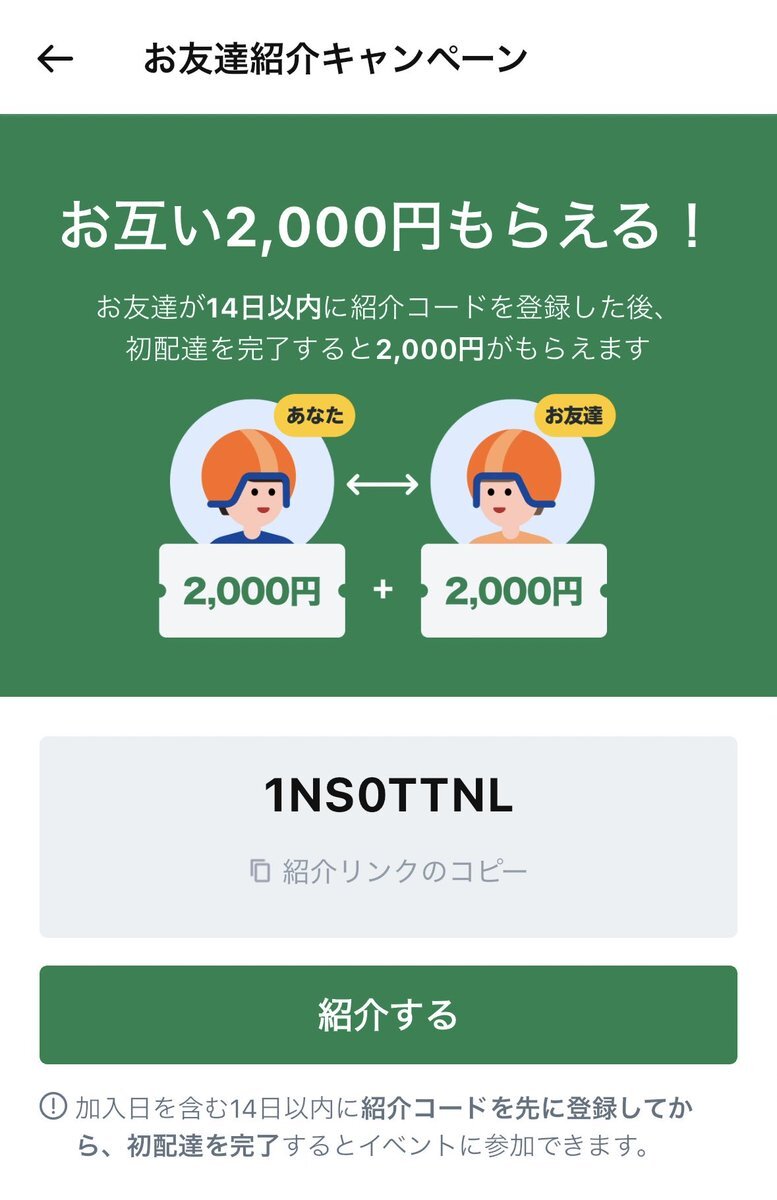Viewport: 777px width, 1200px height.
Task: Tap the green 紹介する button
Action: coord(388,1014)
